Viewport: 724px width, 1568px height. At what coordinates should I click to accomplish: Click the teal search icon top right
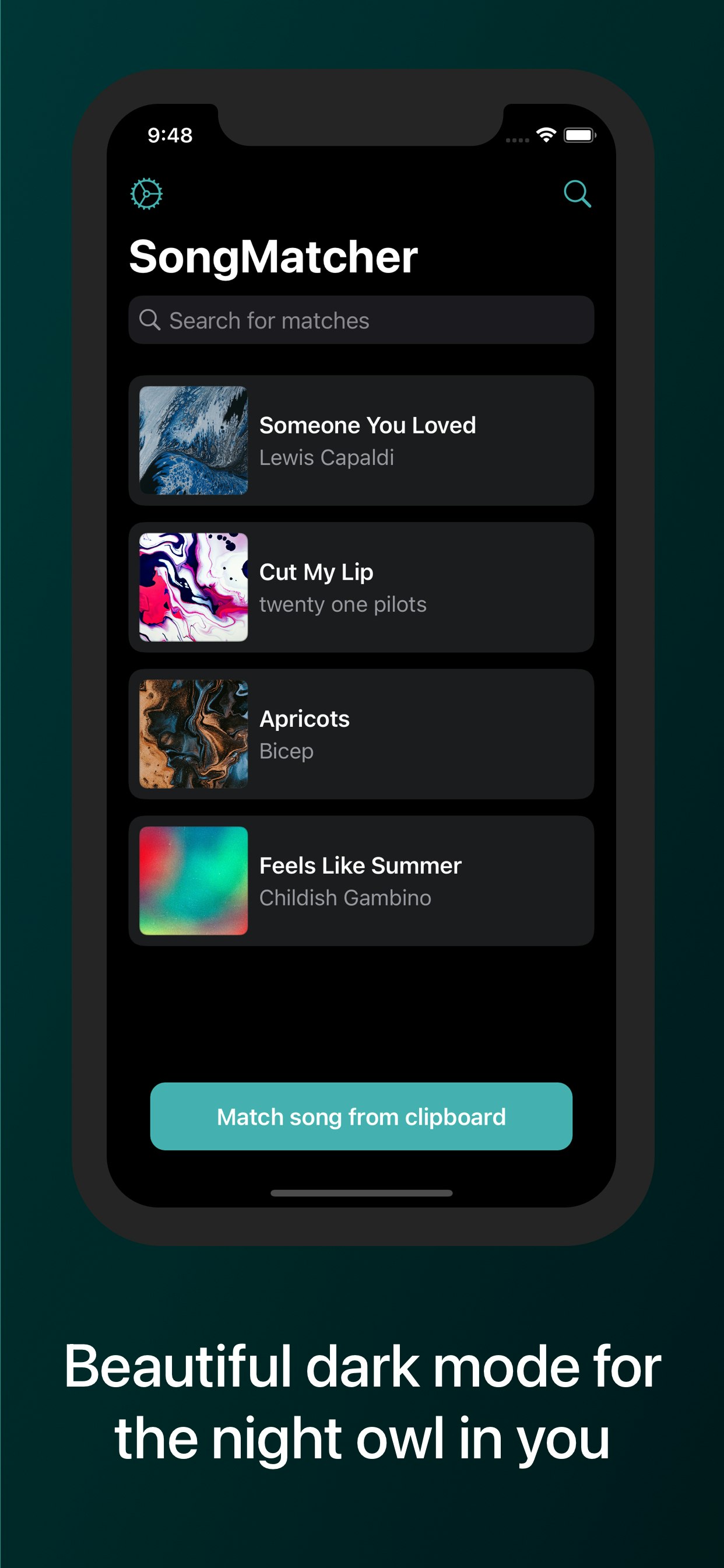(x=577, y=194)
